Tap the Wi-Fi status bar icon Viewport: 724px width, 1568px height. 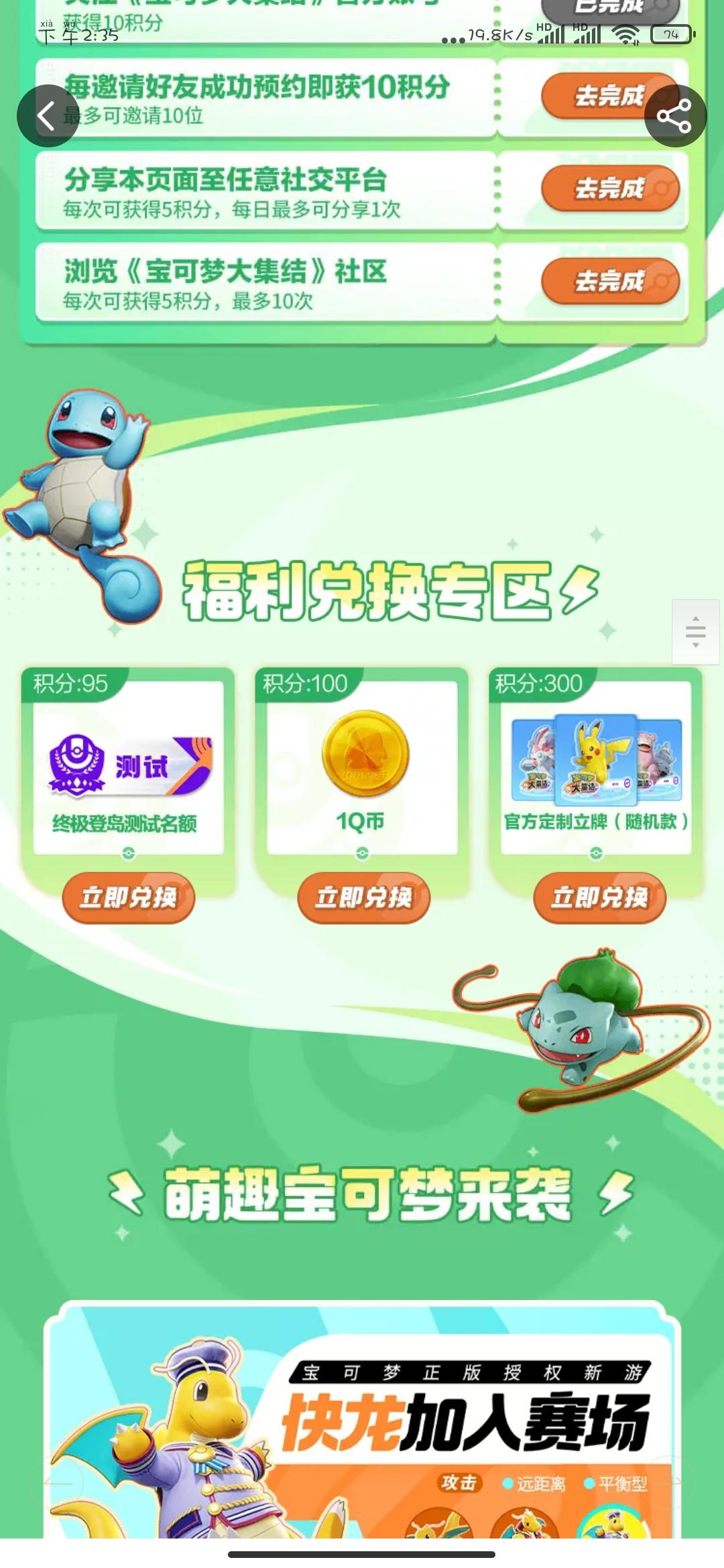(627, 34)
